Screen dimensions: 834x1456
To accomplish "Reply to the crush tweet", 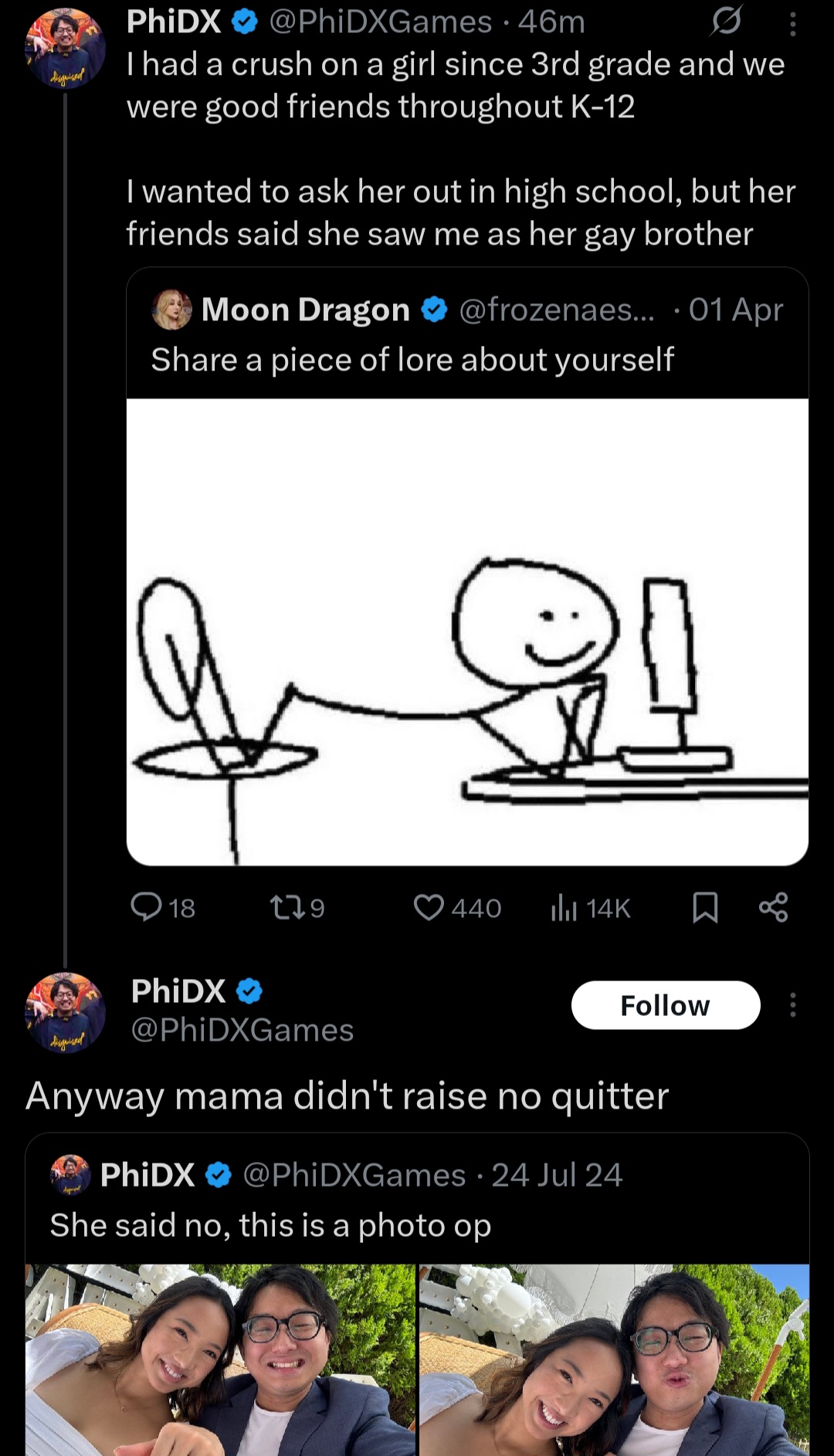I will pos(163,908).
